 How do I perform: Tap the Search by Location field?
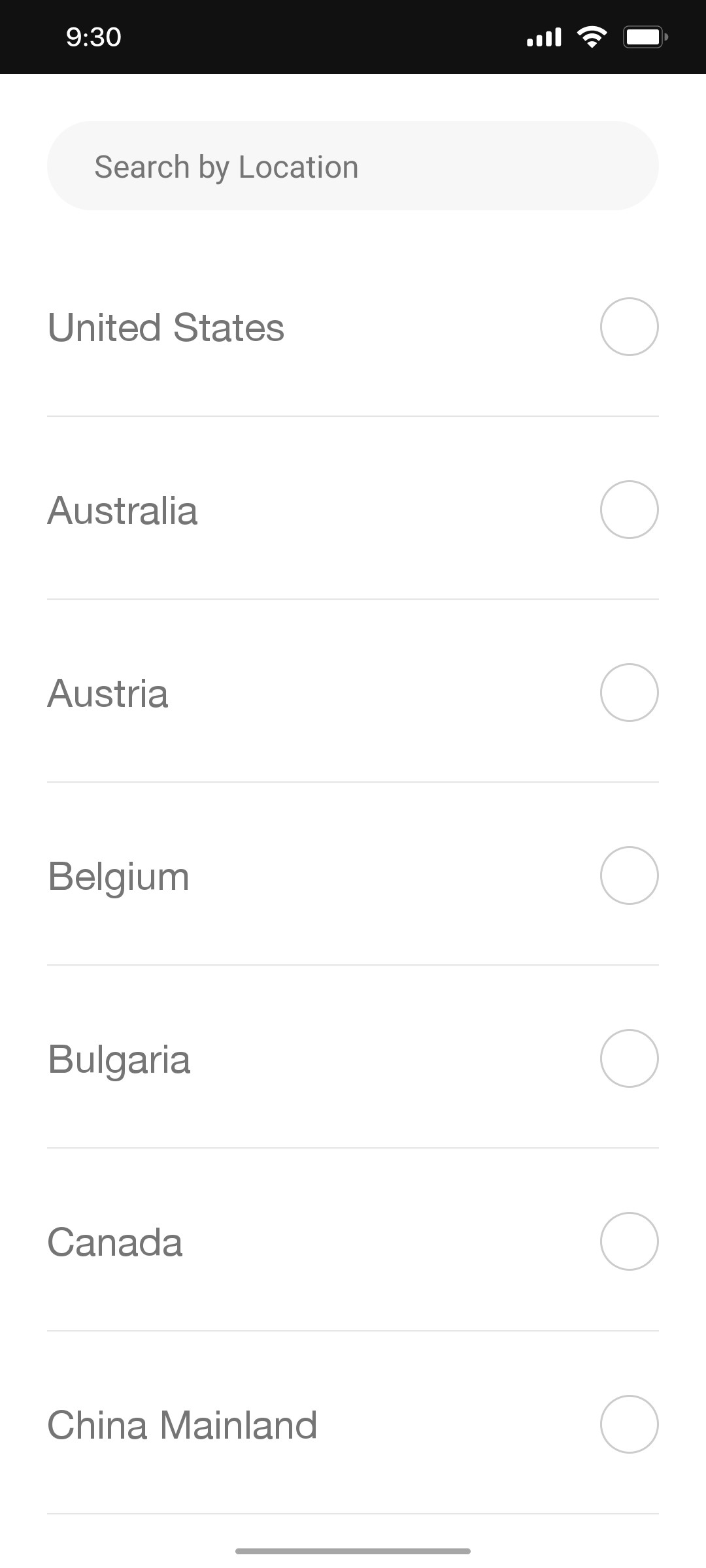point(353,166)
